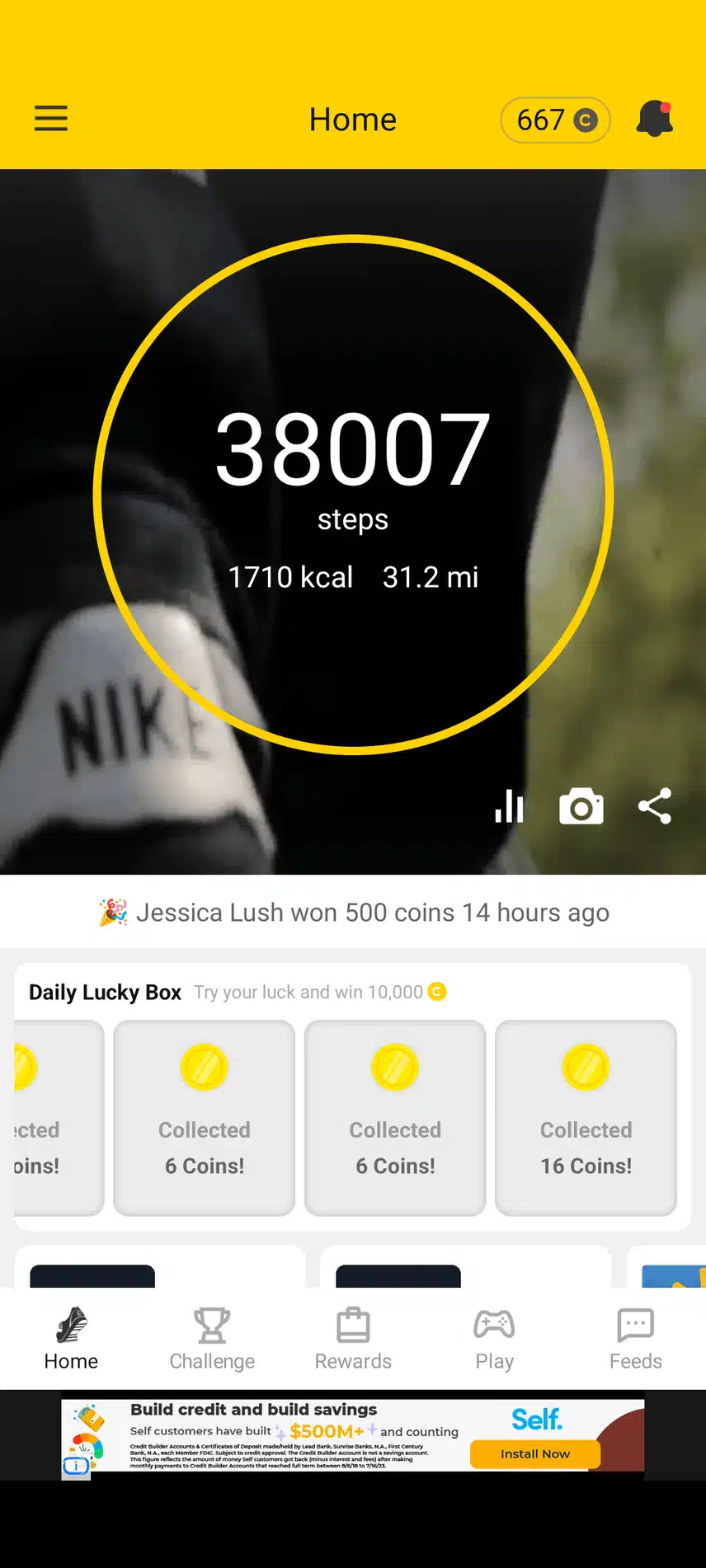Open the Collected 16 Coins lucky box

coord(586,1117)
